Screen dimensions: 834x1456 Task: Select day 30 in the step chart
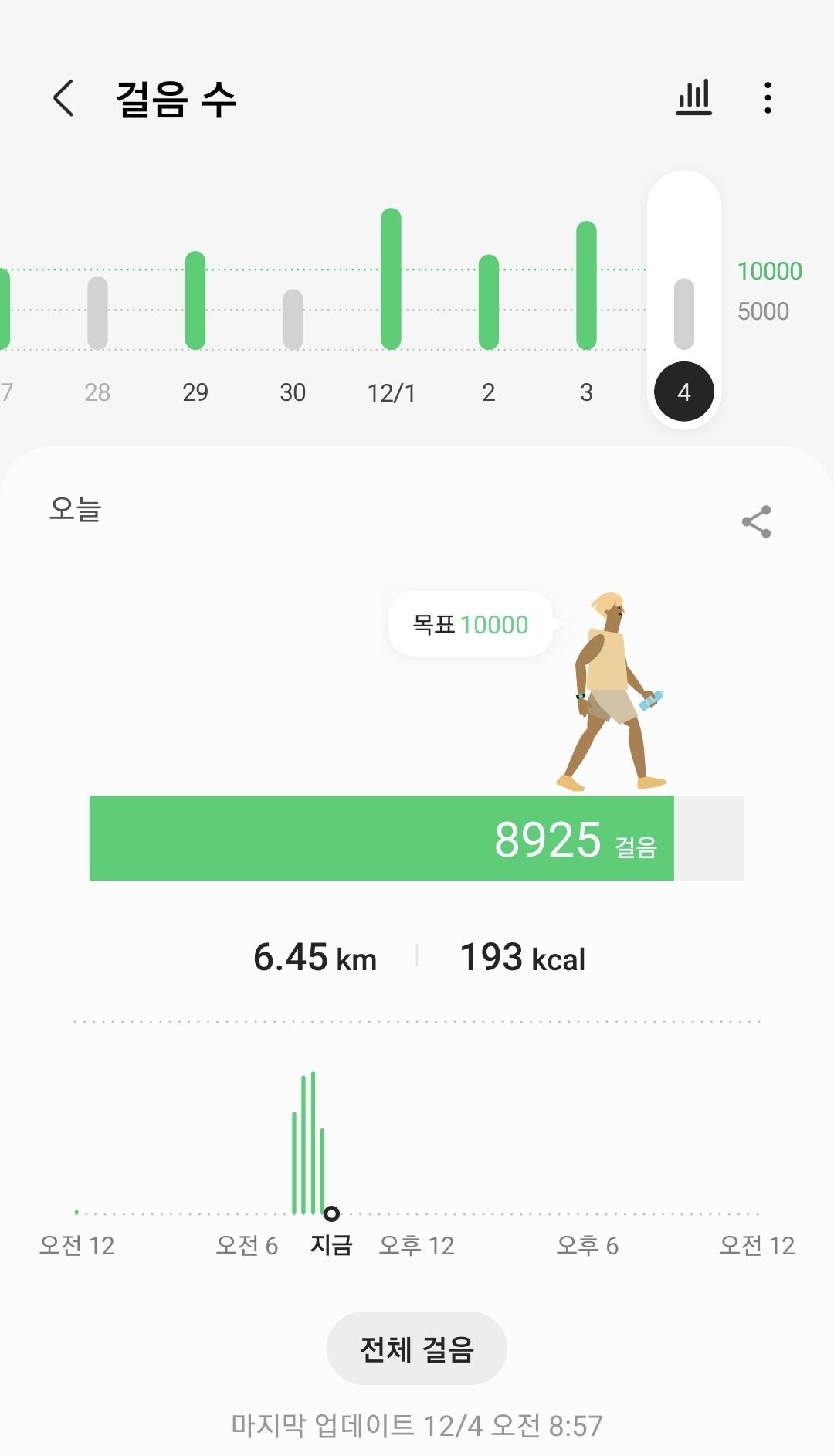(293, 324)
